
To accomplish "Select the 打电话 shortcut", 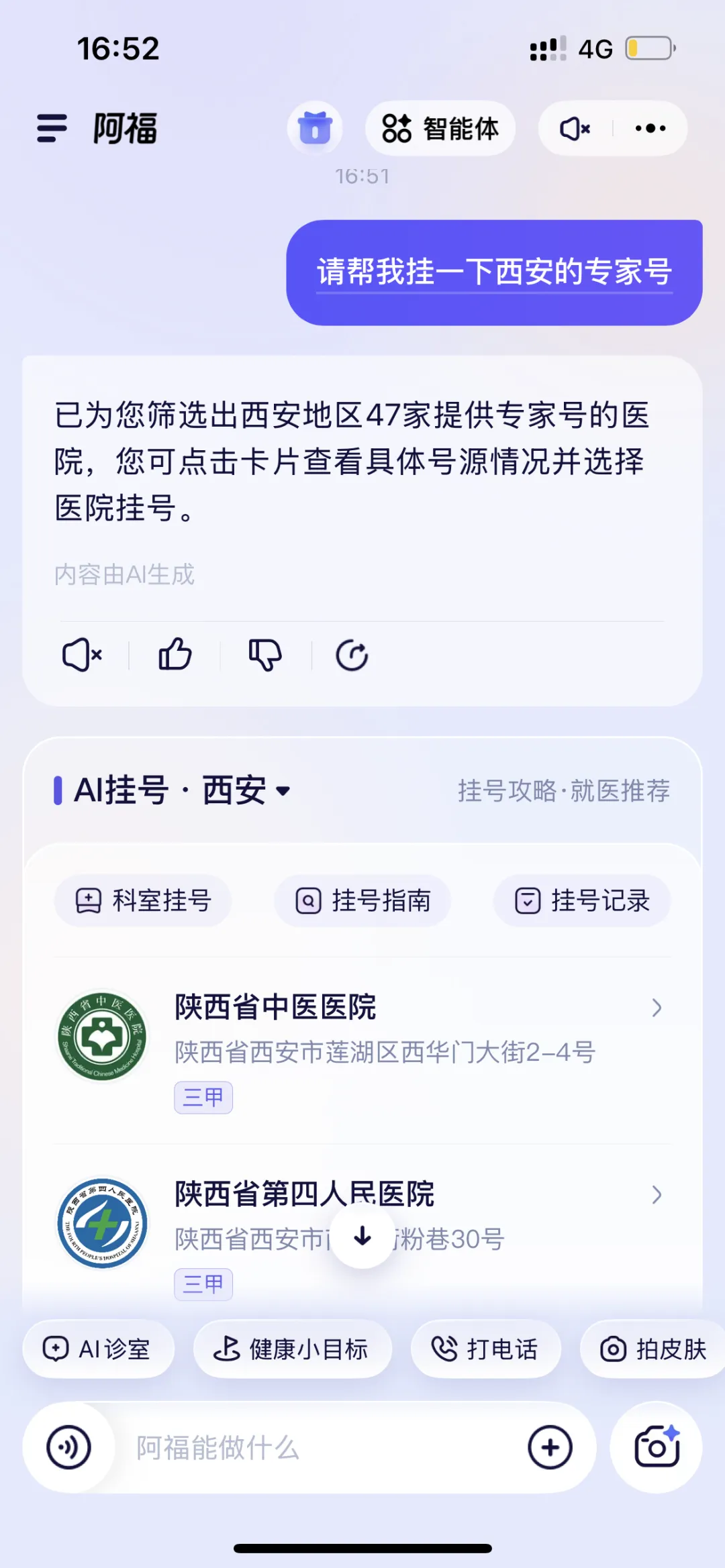I will tap(486, 1349).
